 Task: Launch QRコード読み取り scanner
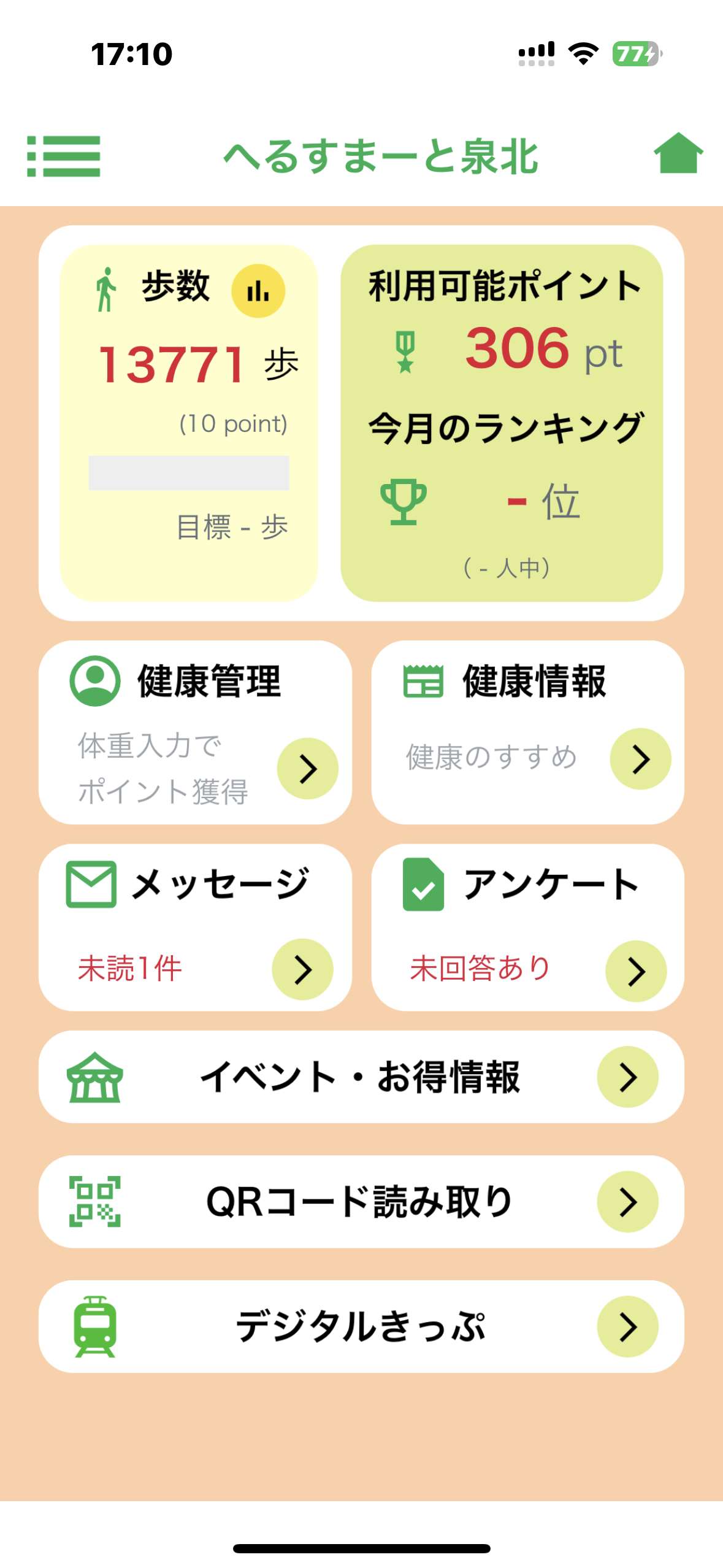361,1201
